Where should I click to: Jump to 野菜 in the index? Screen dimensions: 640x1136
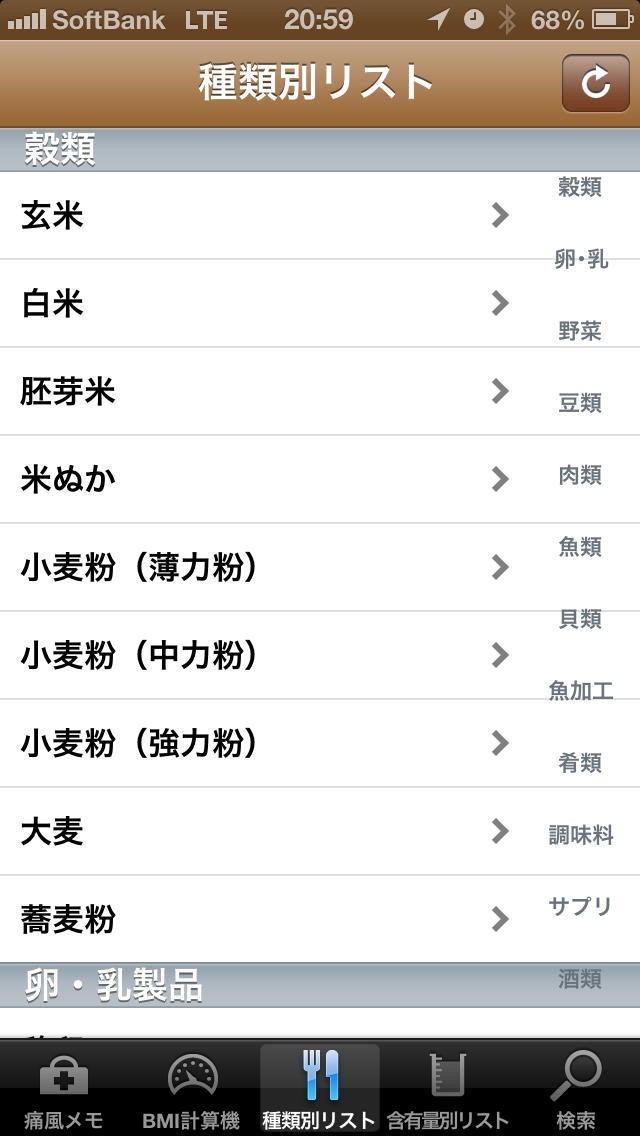coord(580,331)
